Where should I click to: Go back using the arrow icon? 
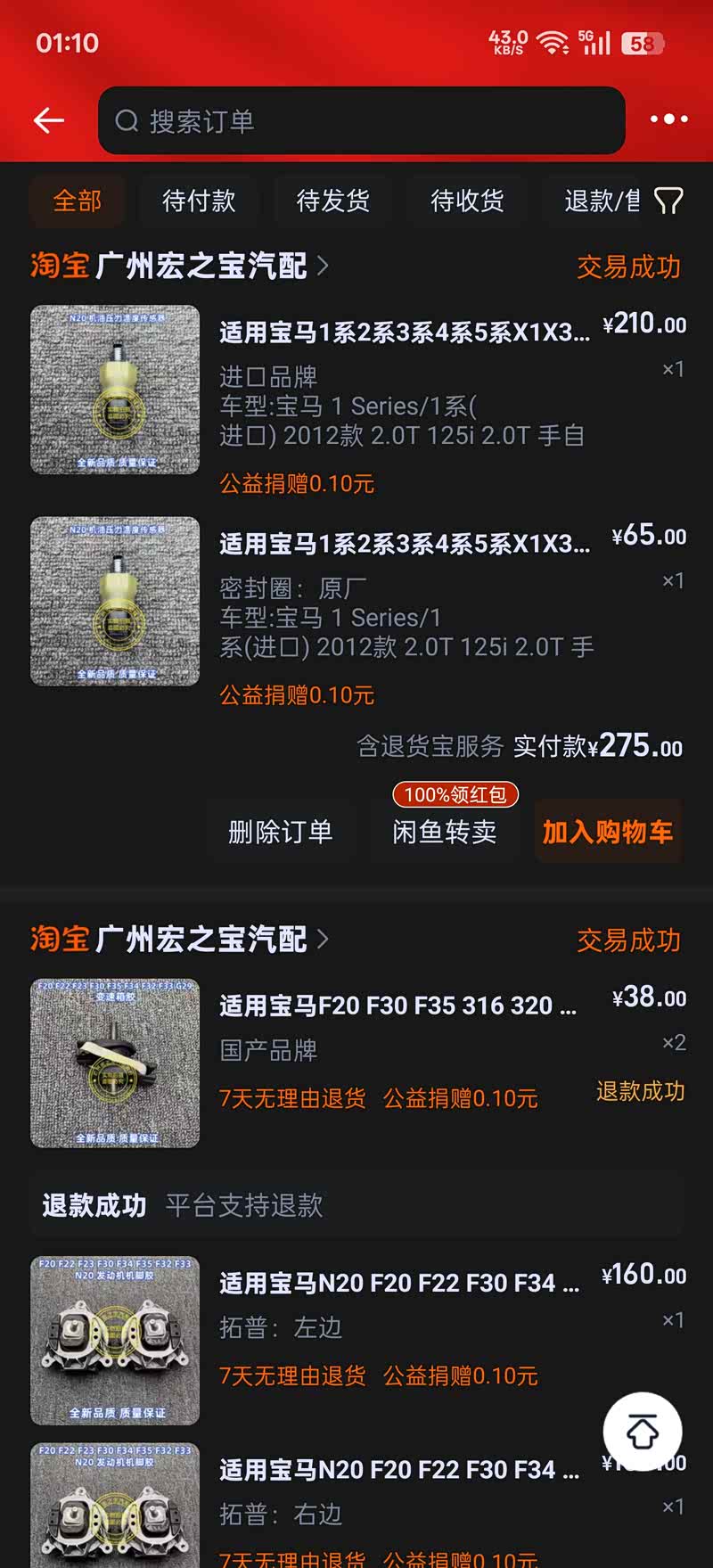[49, 120]
